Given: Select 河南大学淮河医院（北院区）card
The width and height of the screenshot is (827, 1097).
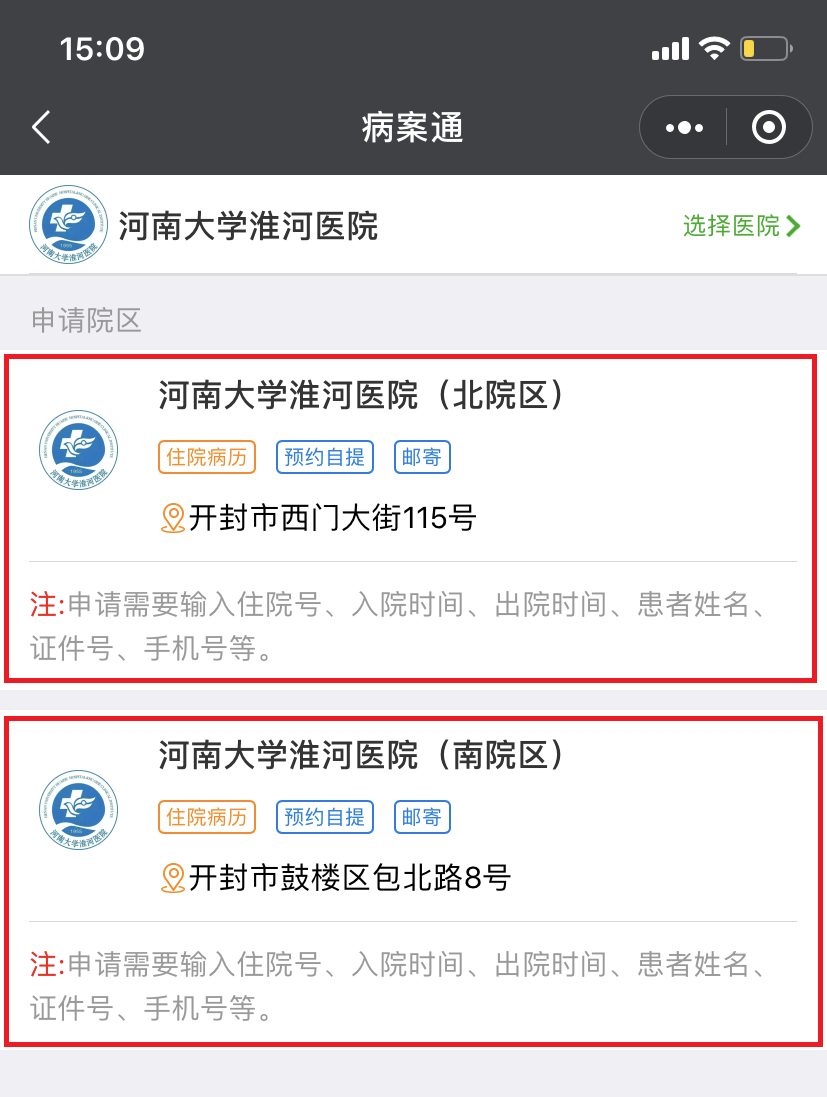Looking at the screenshot, I should (412, 517).
